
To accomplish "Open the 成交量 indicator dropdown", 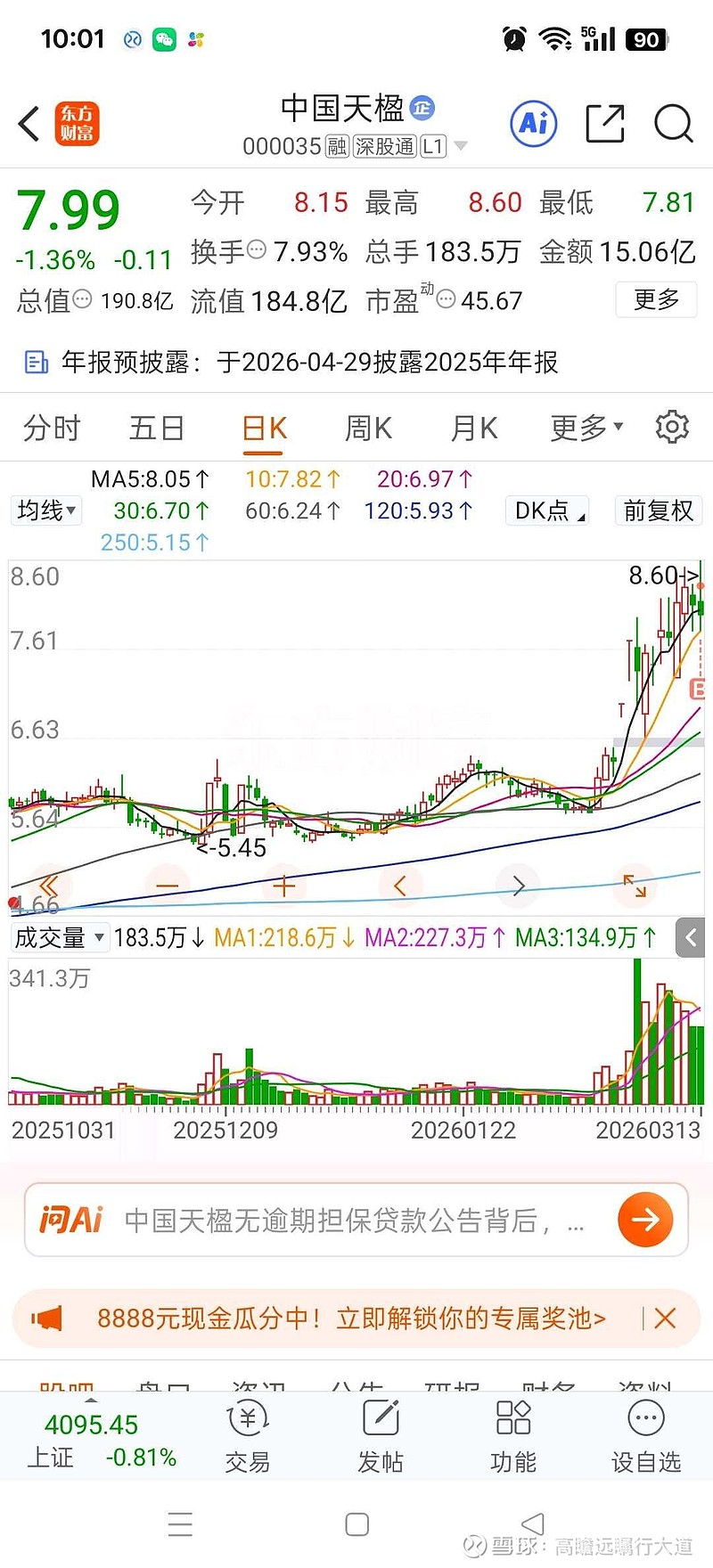I will click(x=59, y=937).
